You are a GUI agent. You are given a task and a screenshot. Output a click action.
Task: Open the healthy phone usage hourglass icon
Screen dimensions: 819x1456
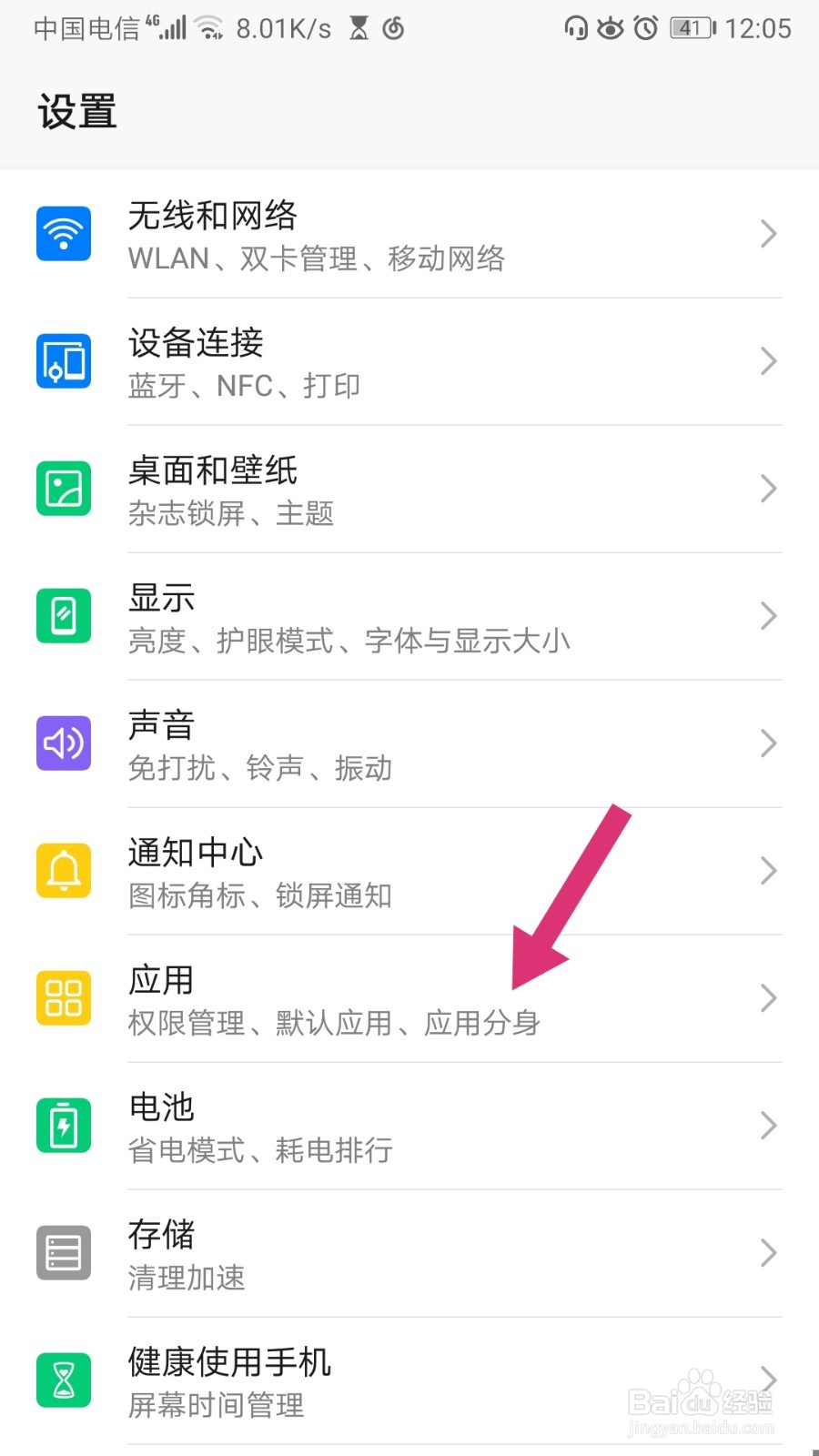pyautogui.click(x=63, y=1380)
